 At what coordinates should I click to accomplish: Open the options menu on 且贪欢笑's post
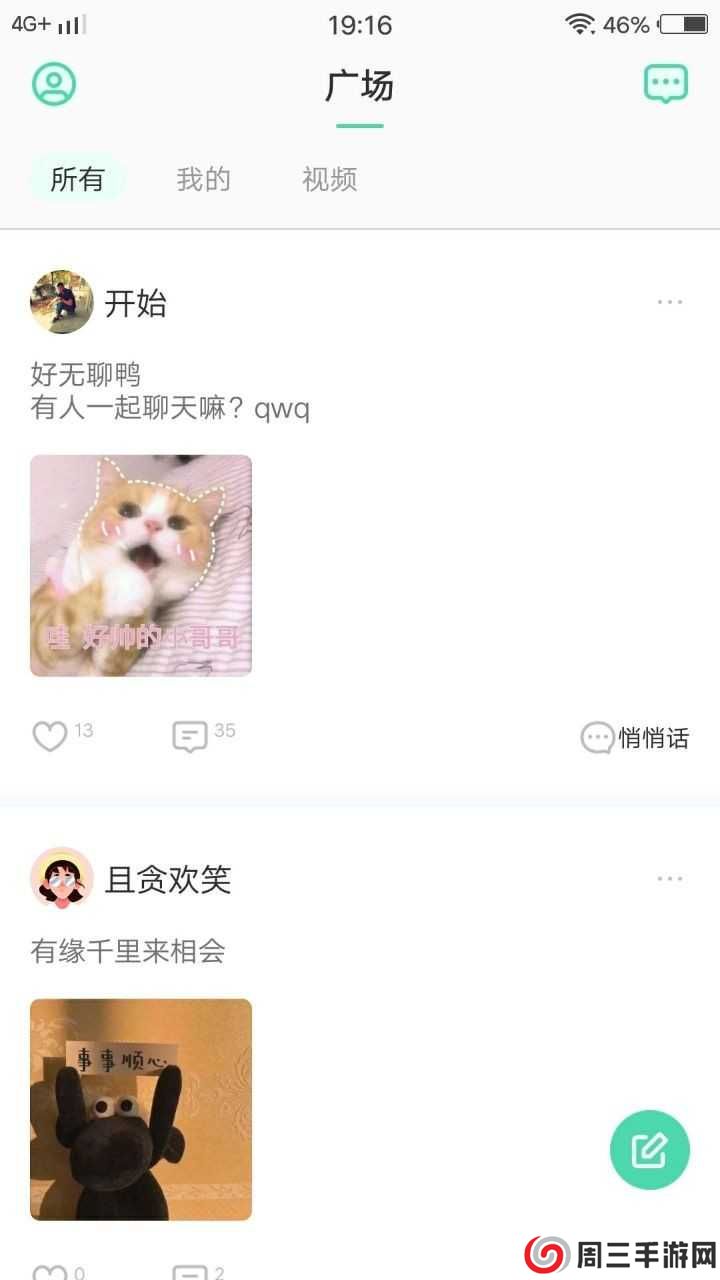tap(668, 878)
